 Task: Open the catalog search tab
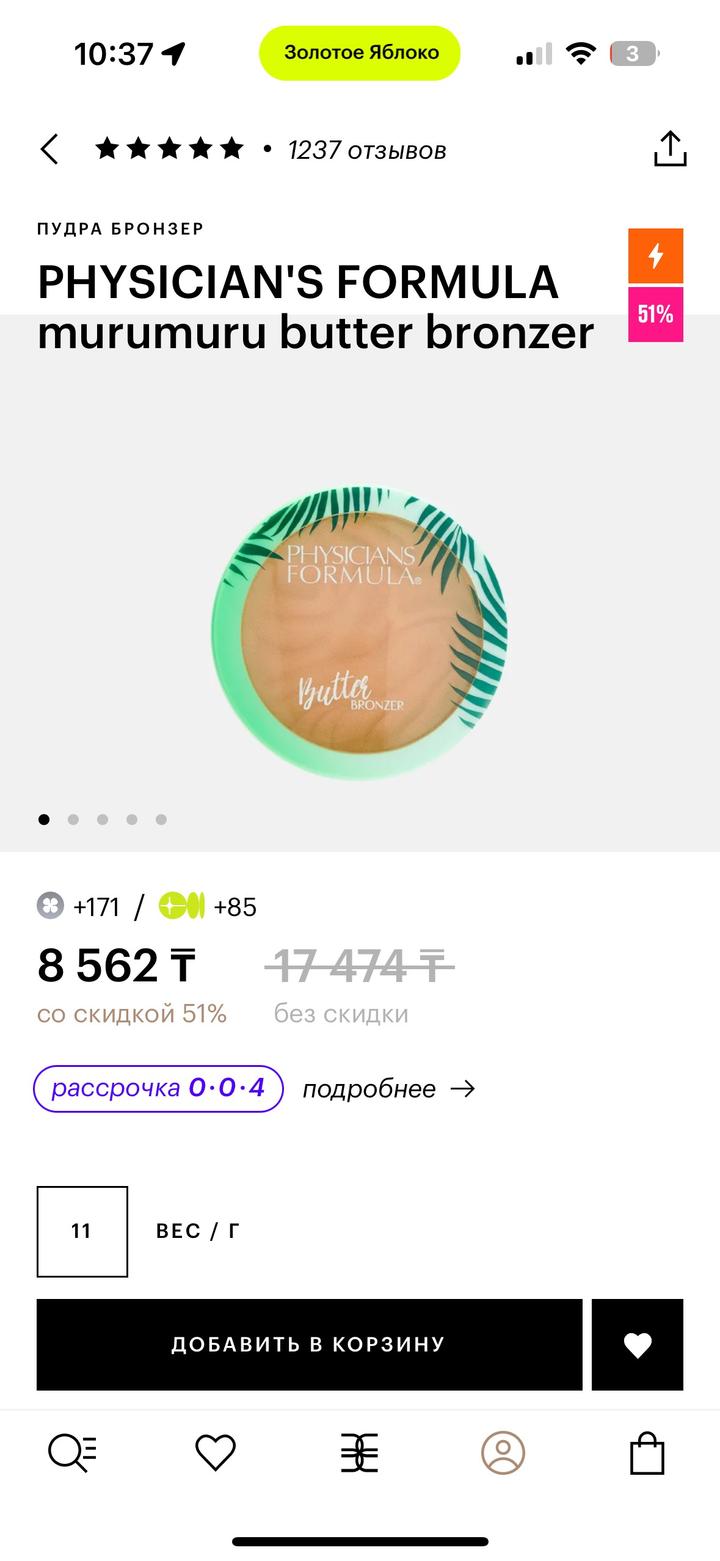click(x=72, y=1452)
